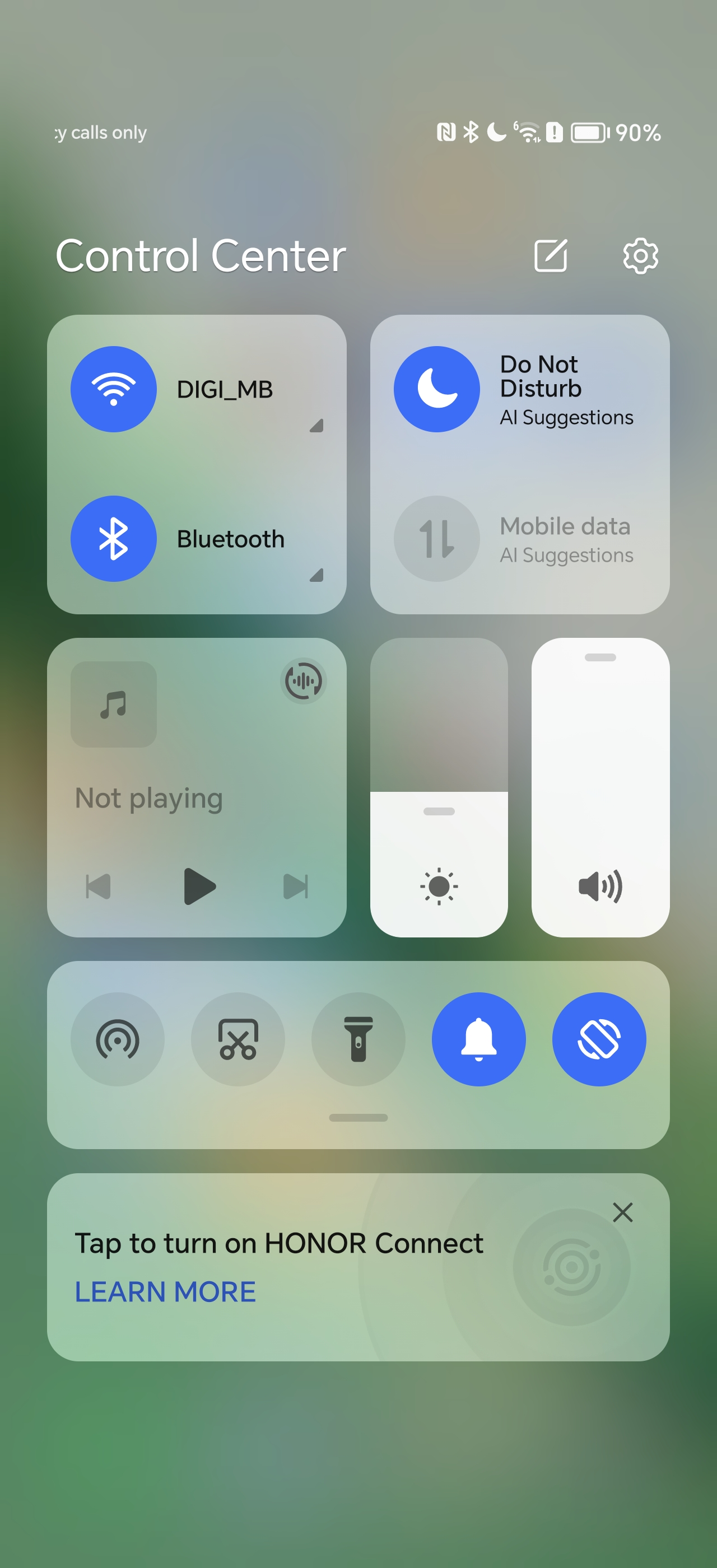Screen dimensions: 717x1568
Task: Skip to previous track
Action: pos(99,886)
